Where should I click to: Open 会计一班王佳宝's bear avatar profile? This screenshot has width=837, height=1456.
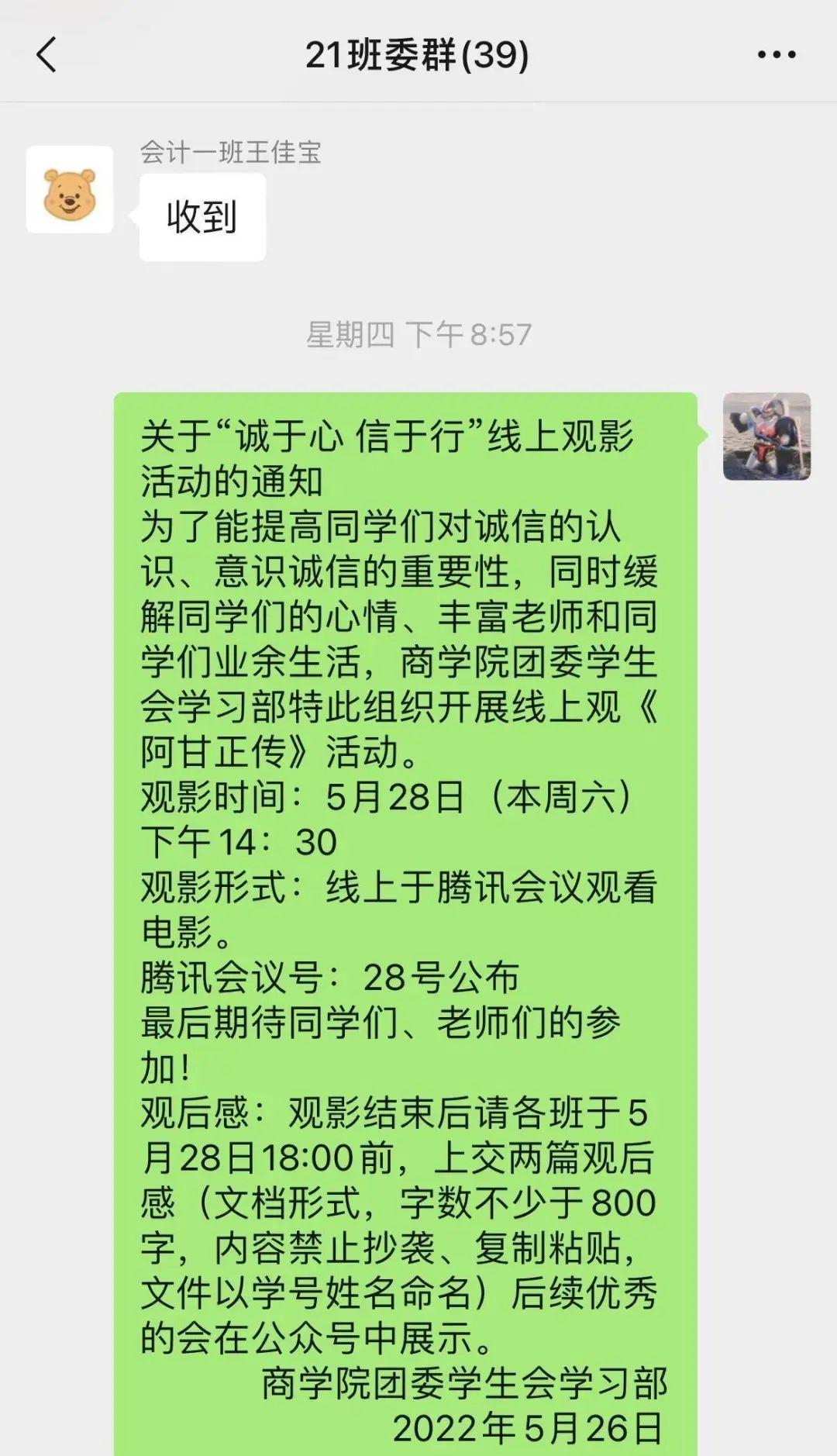pyautogui.click(x=70, y=190)
